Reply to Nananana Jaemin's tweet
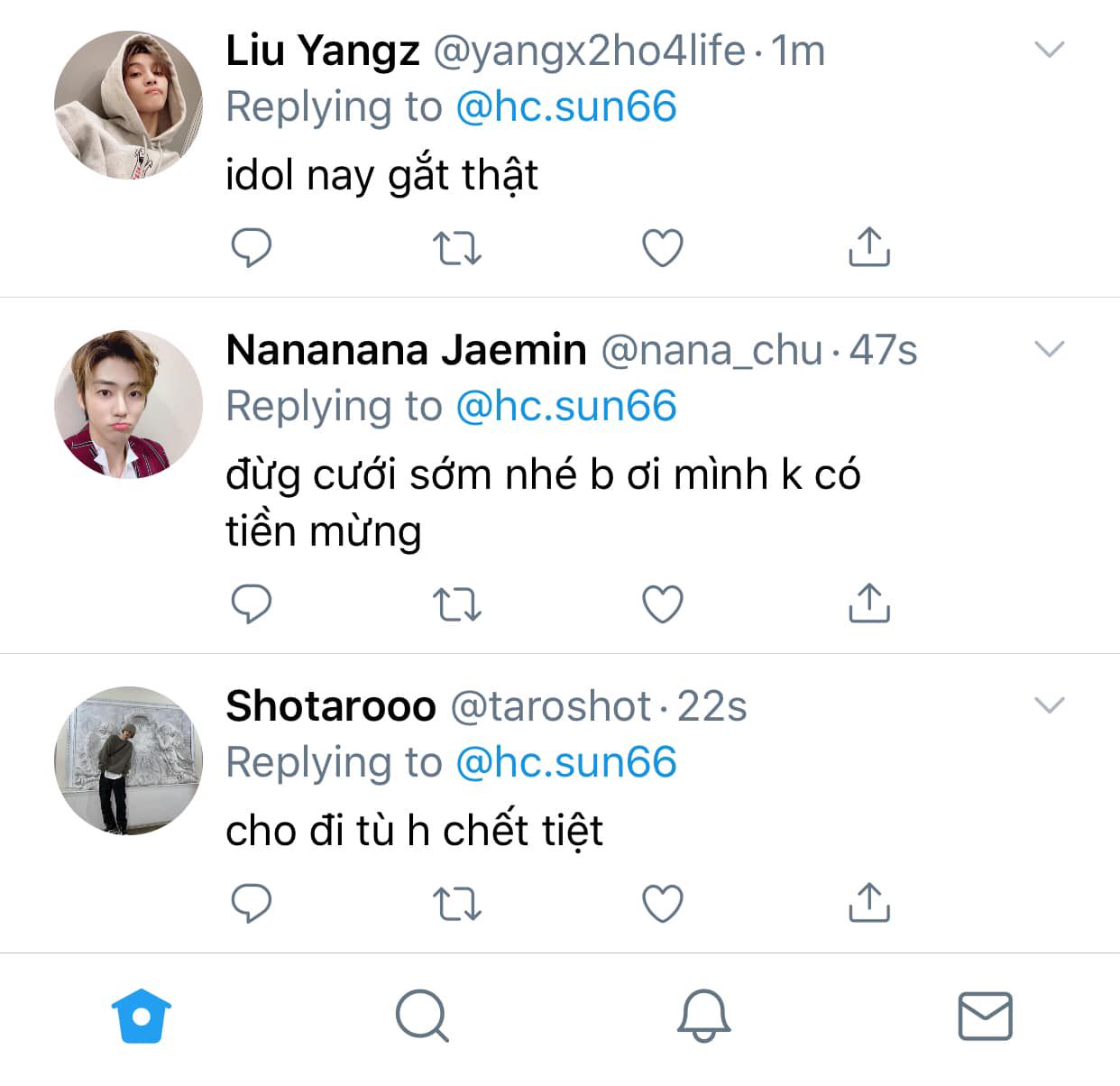The height and width of the screenshot is (1086, 1120). tap(252, 603)
